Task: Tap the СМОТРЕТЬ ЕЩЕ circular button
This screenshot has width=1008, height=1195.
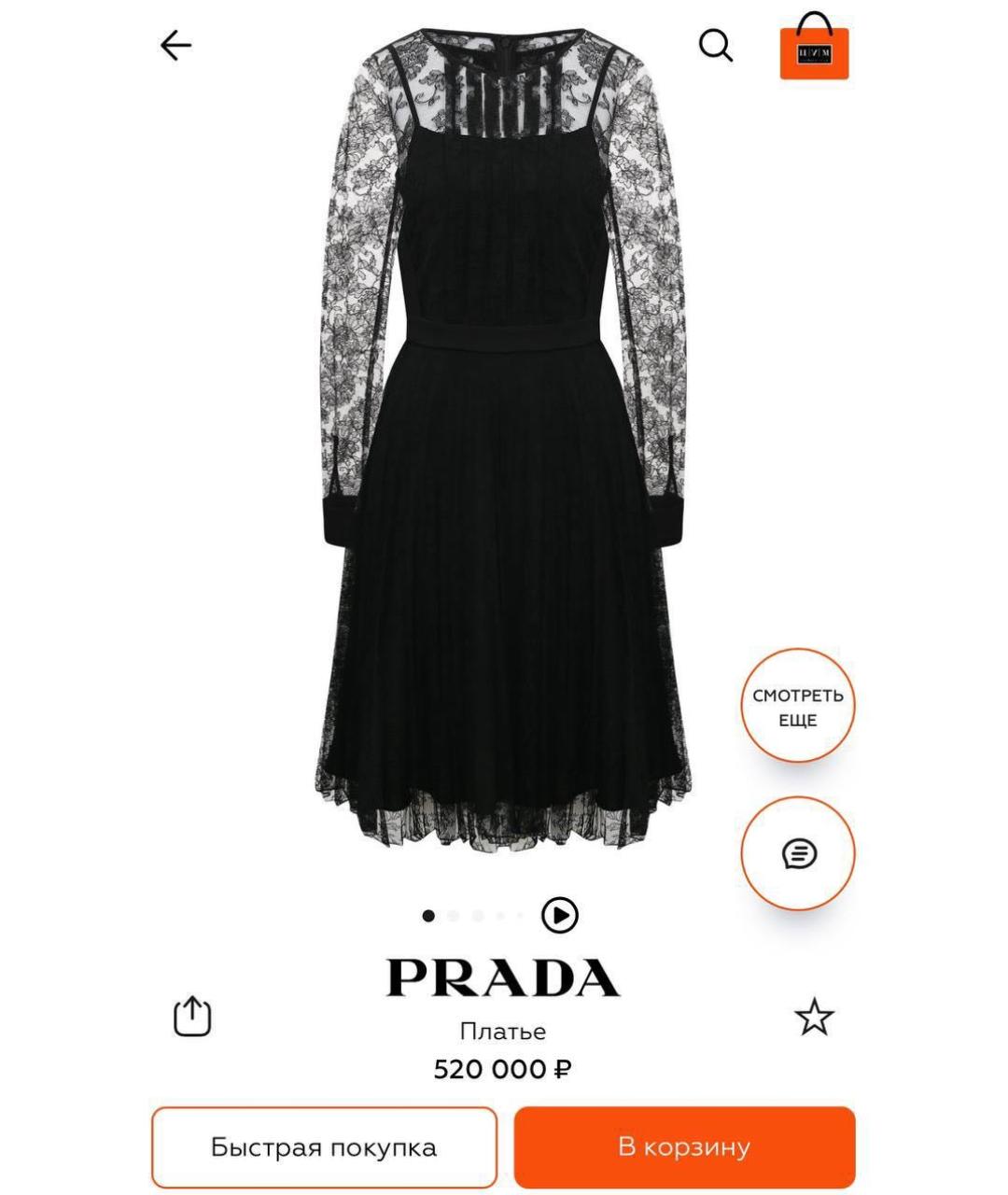Action: click(798, 705)
